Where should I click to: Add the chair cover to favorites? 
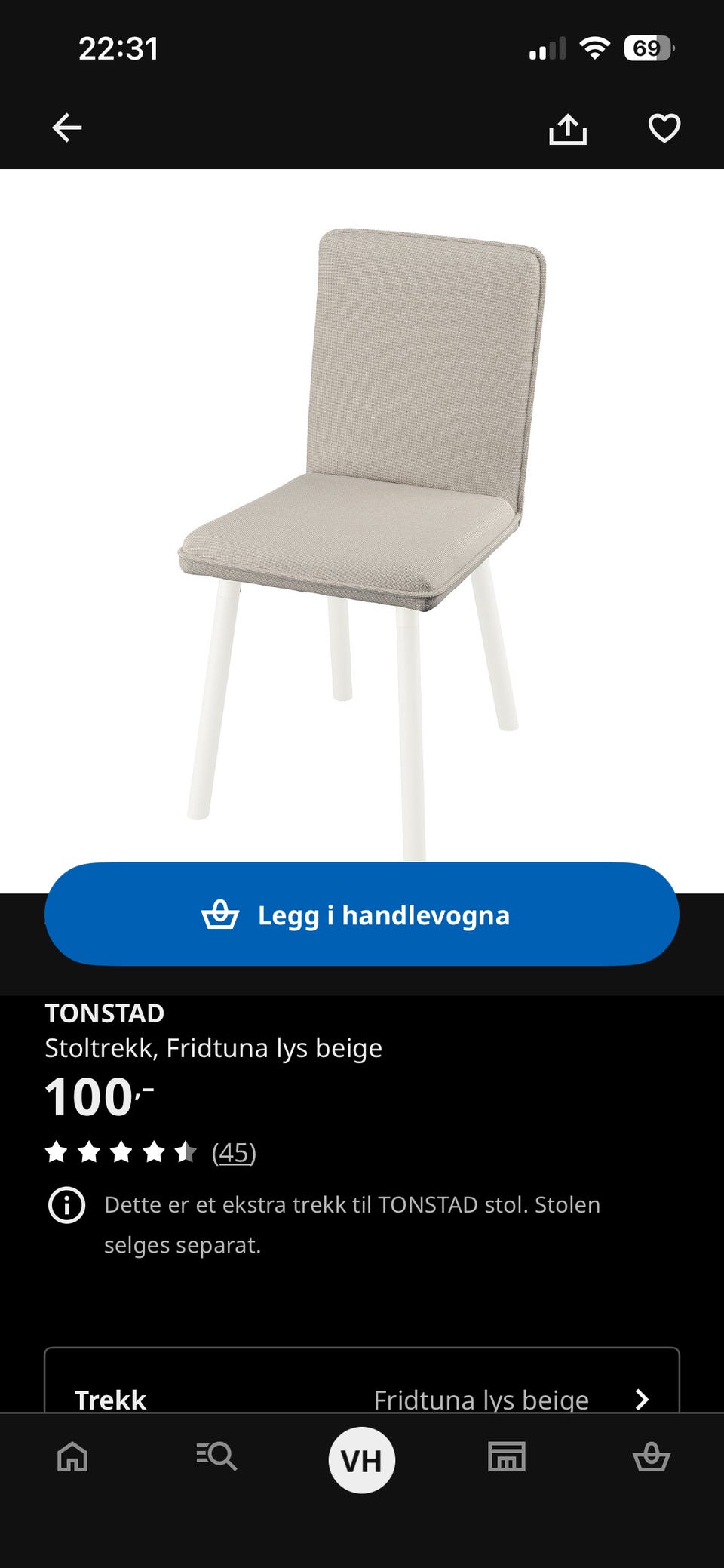point(664,128)
